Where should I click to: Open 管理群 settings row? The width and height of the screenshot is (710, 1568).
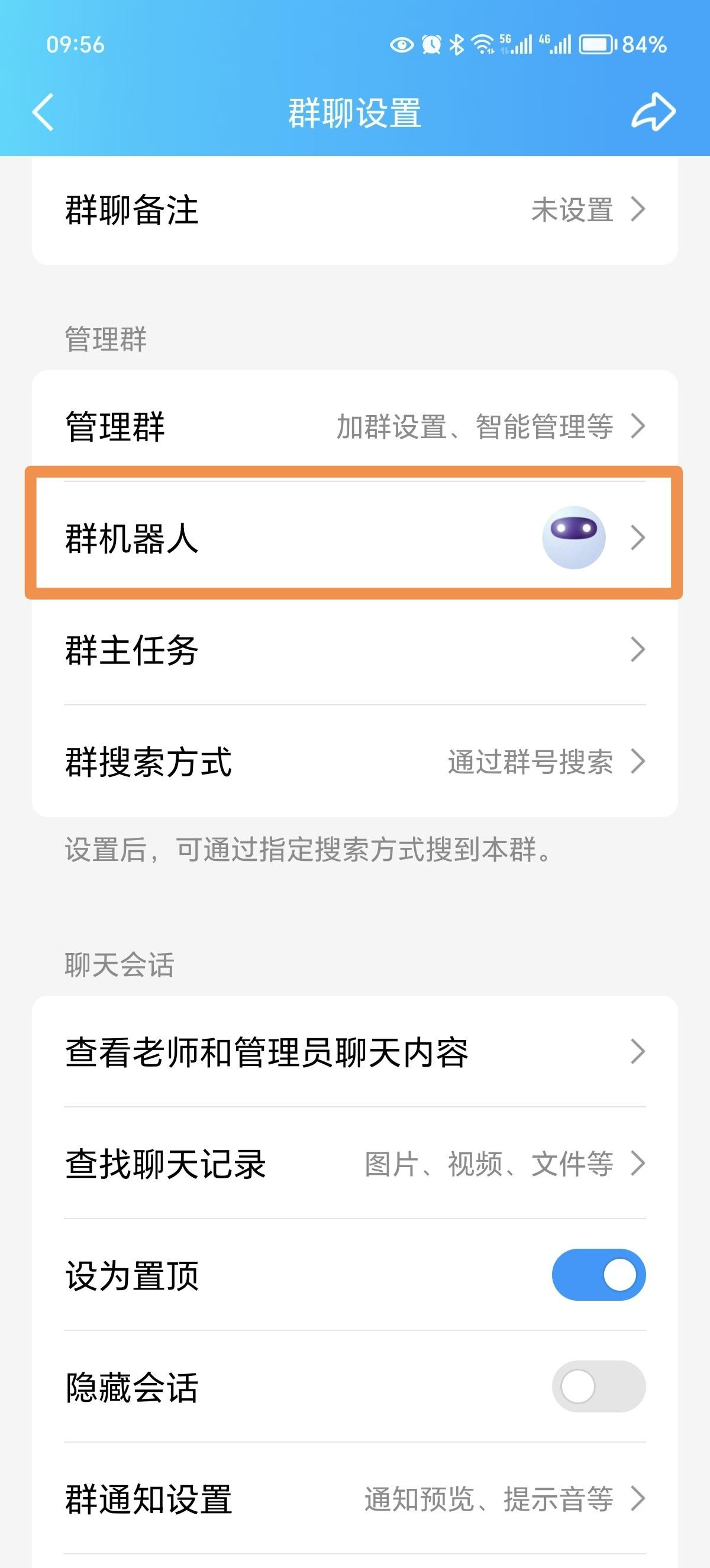pyautogui.click(x=354, y=426)
